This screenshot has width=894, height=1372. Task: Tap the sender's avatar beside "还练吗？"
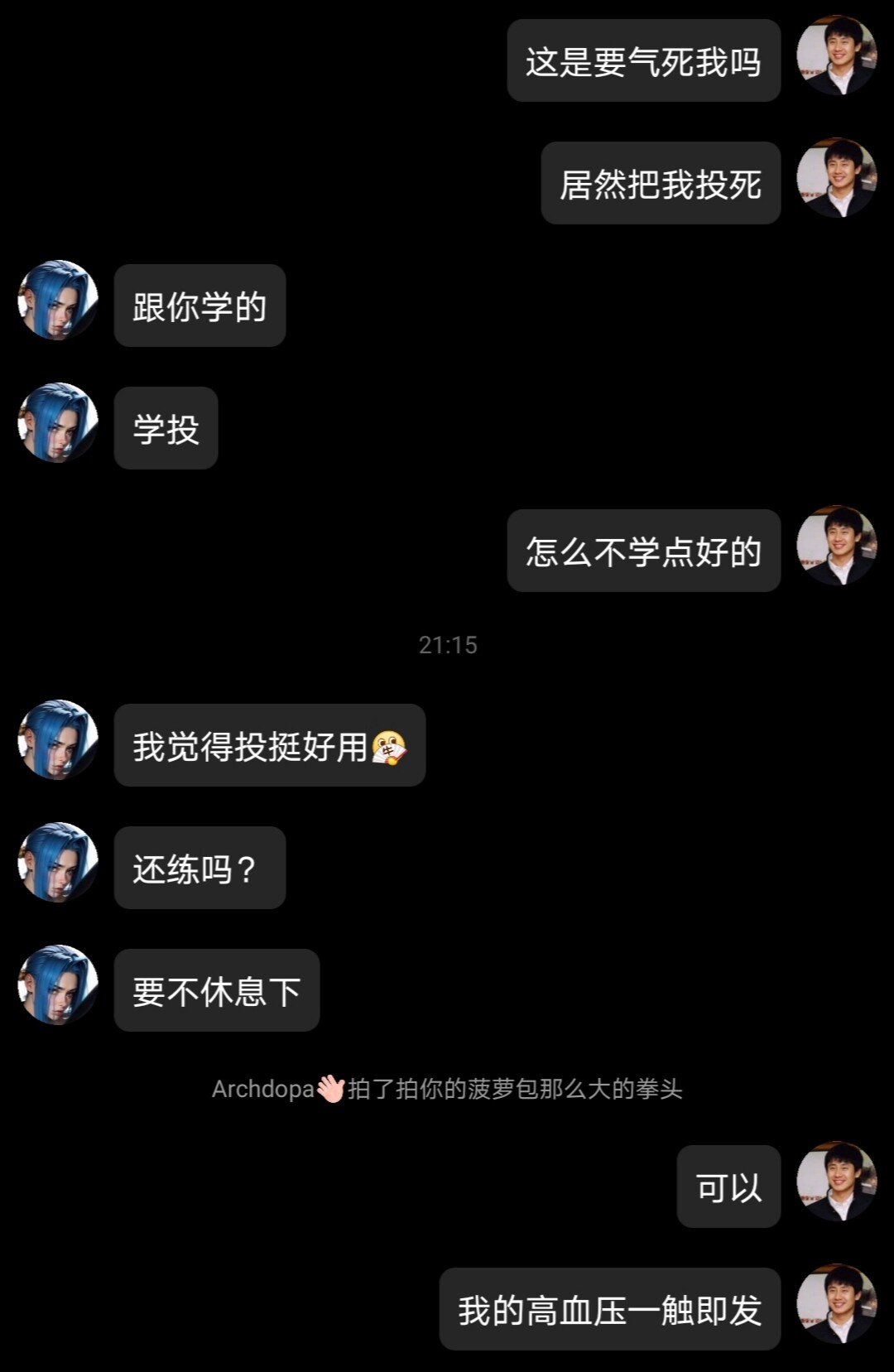click(x=58, y=863)
